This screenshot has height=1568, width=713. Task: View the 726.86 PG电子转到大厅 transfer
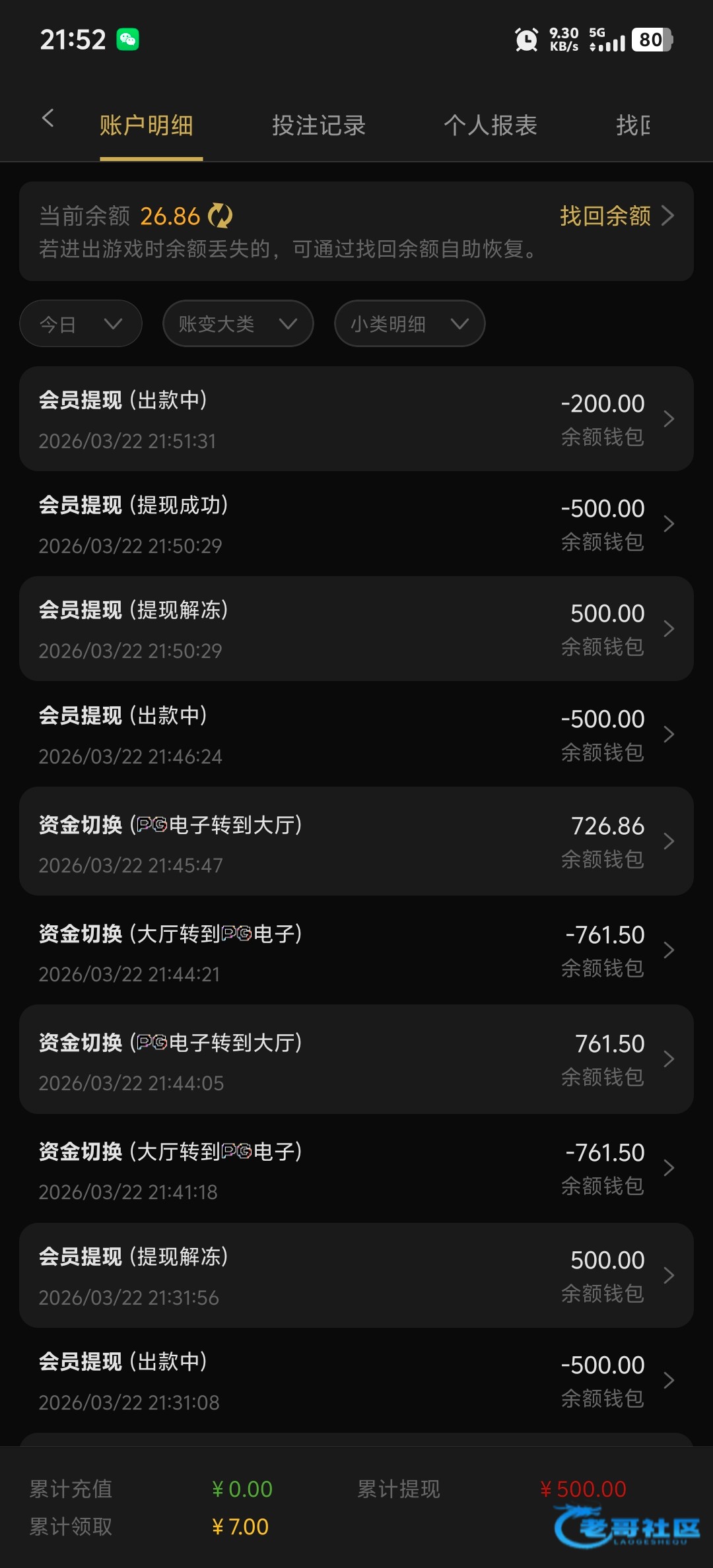point(356,841)
